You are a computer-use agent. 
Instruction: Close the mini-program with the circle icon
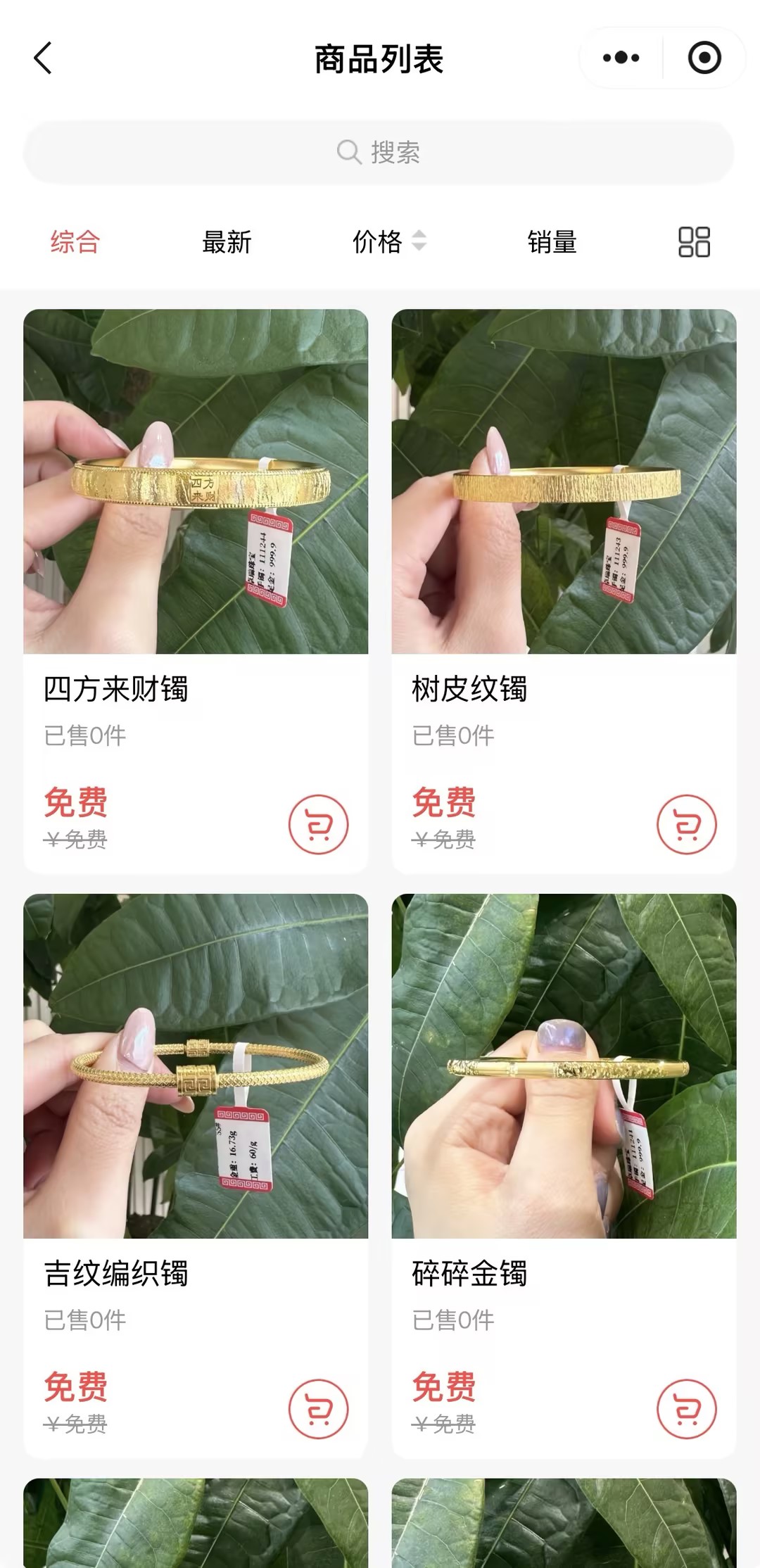(x=704, y=58)
